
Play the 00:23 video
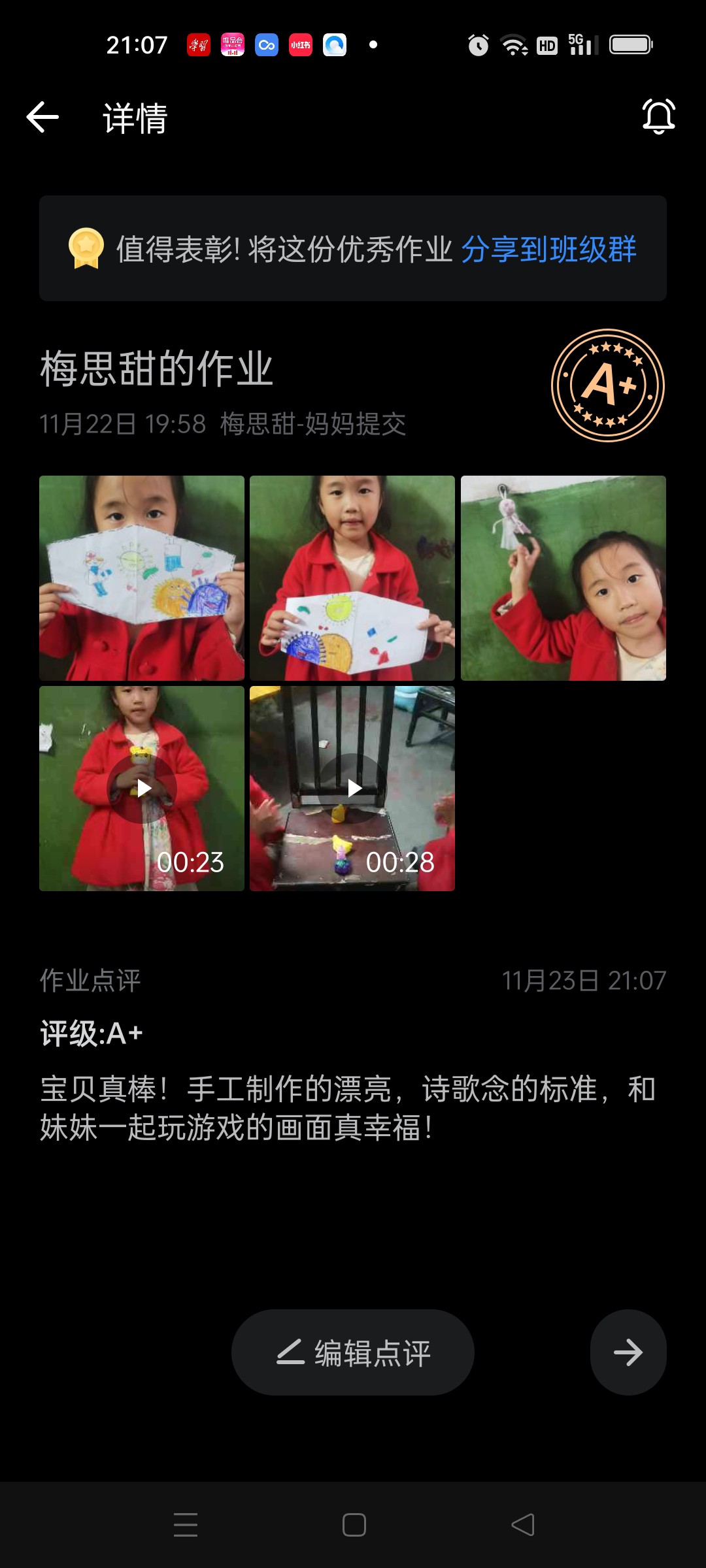(x=142, y=789)
